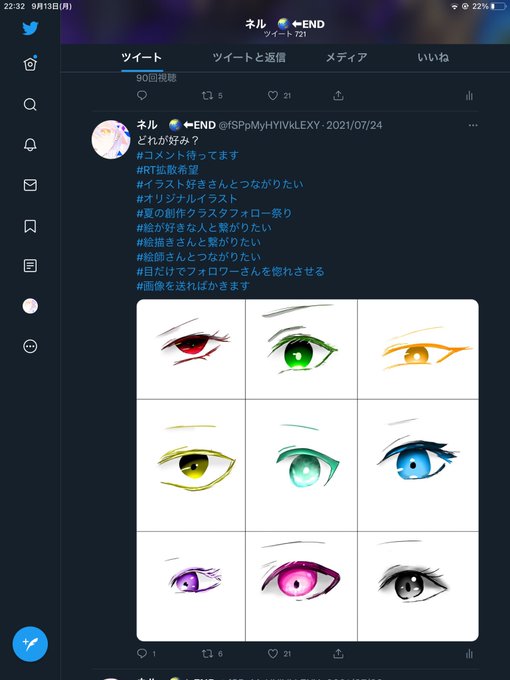Screen dimensions: 510x680
Task: Switch to the ツイートと返信 tab
Action: click(249, 57)
